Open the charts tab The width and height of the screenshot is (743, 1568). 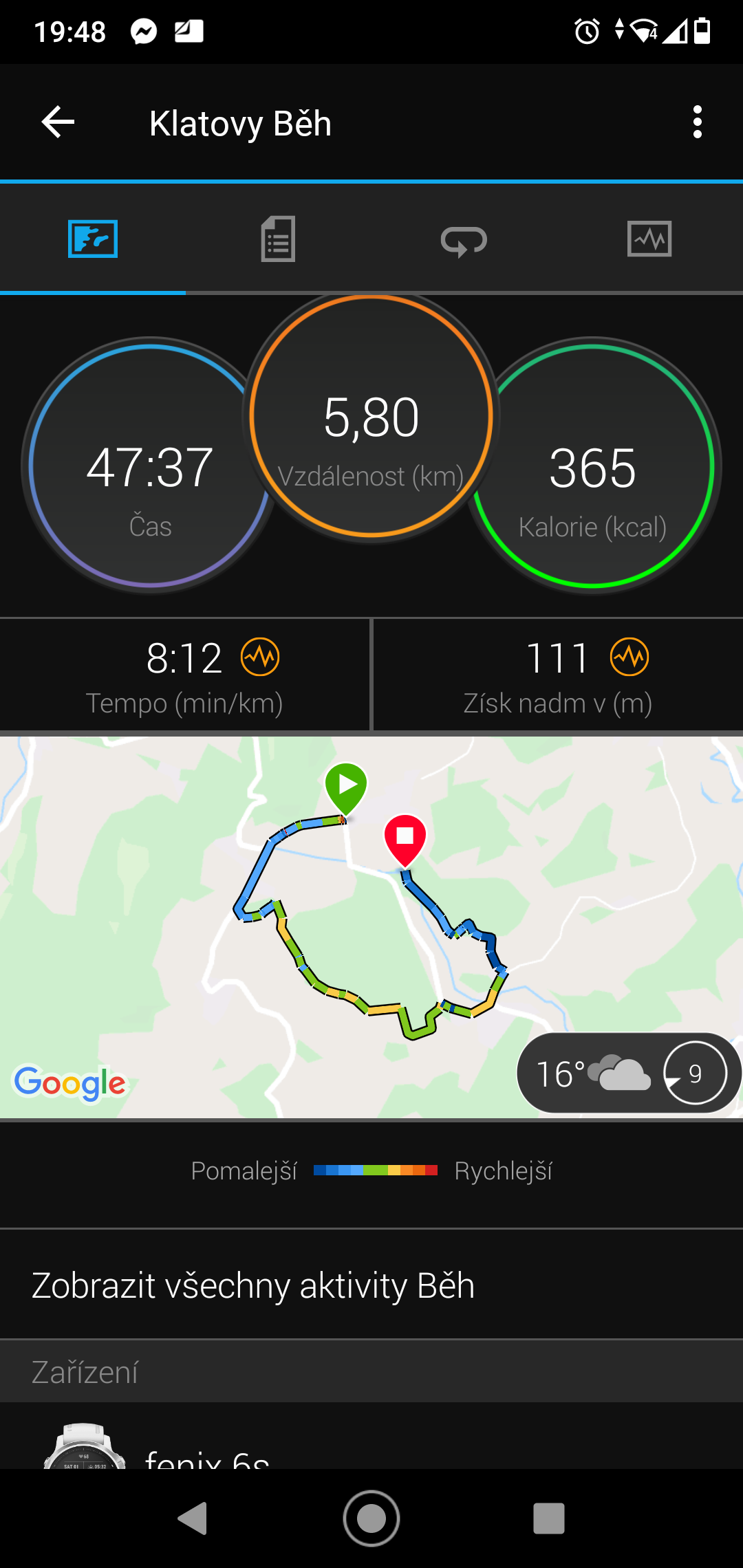point(649,239)
